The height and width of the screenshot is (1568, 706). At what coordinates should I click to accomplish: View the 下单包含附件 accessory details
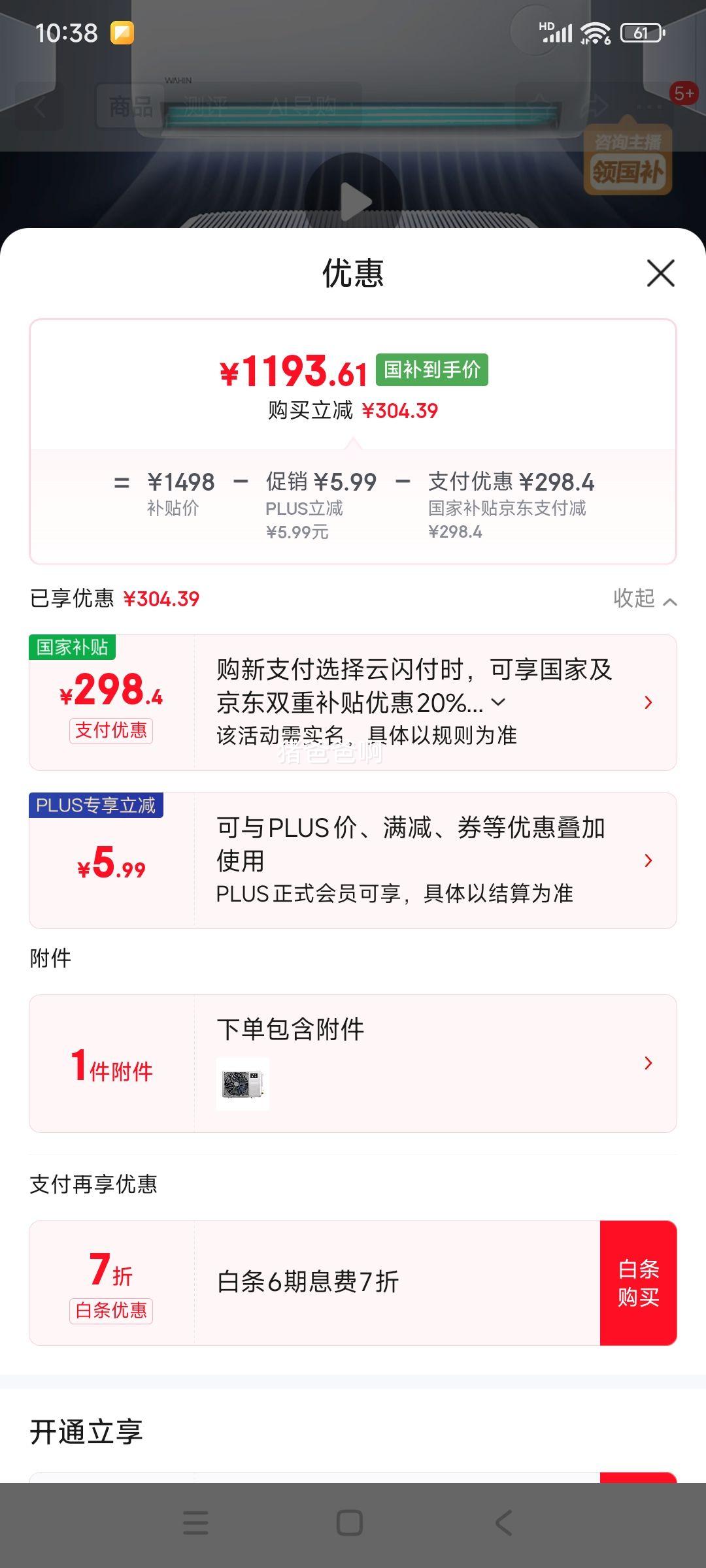[353, 1063]
